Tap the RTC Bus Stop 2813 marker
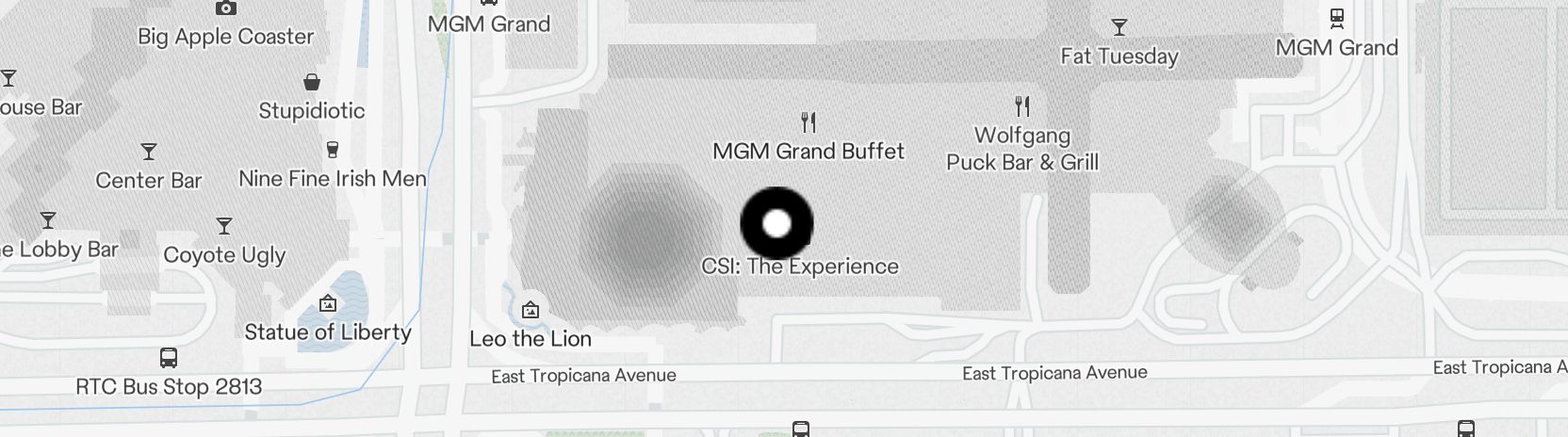 (169, 358)
